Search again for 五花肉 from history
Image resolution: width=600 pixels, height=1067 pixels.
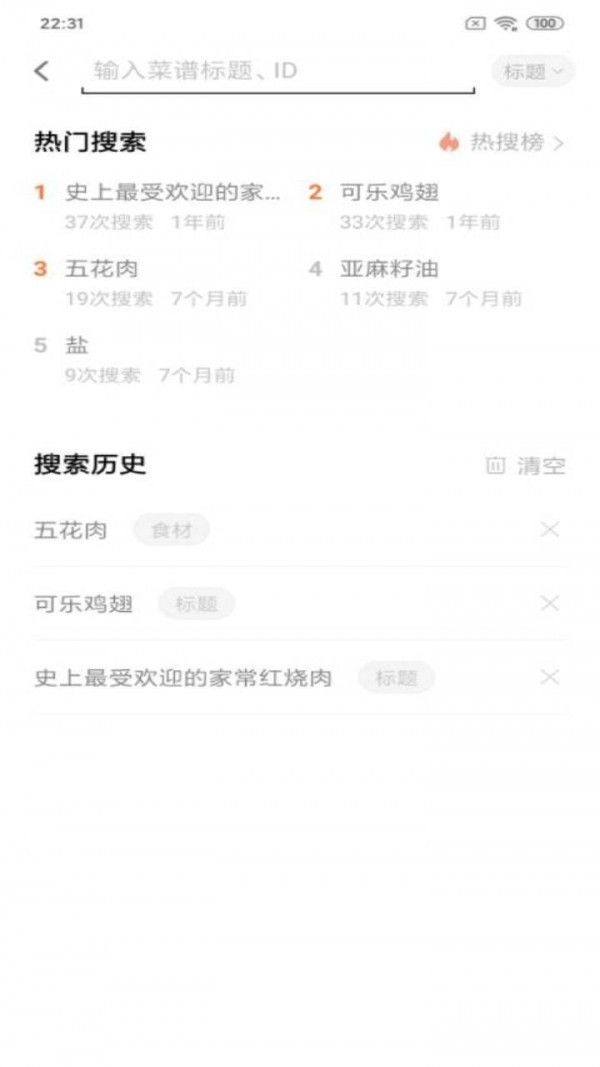coord(70,530)
